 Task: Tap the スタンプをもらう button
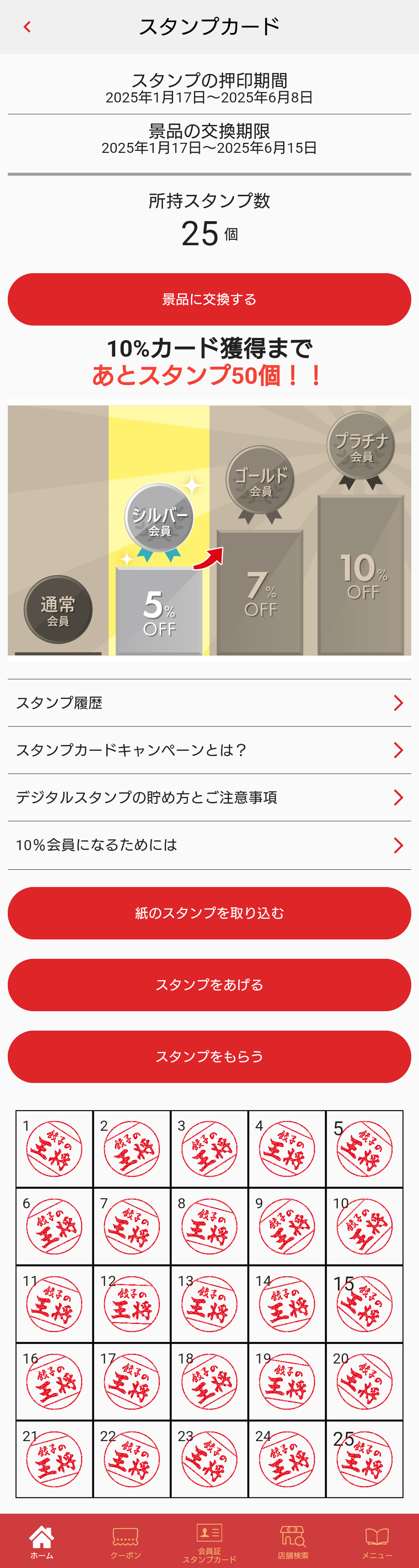pyautogui.click(x=209, y=1057)
